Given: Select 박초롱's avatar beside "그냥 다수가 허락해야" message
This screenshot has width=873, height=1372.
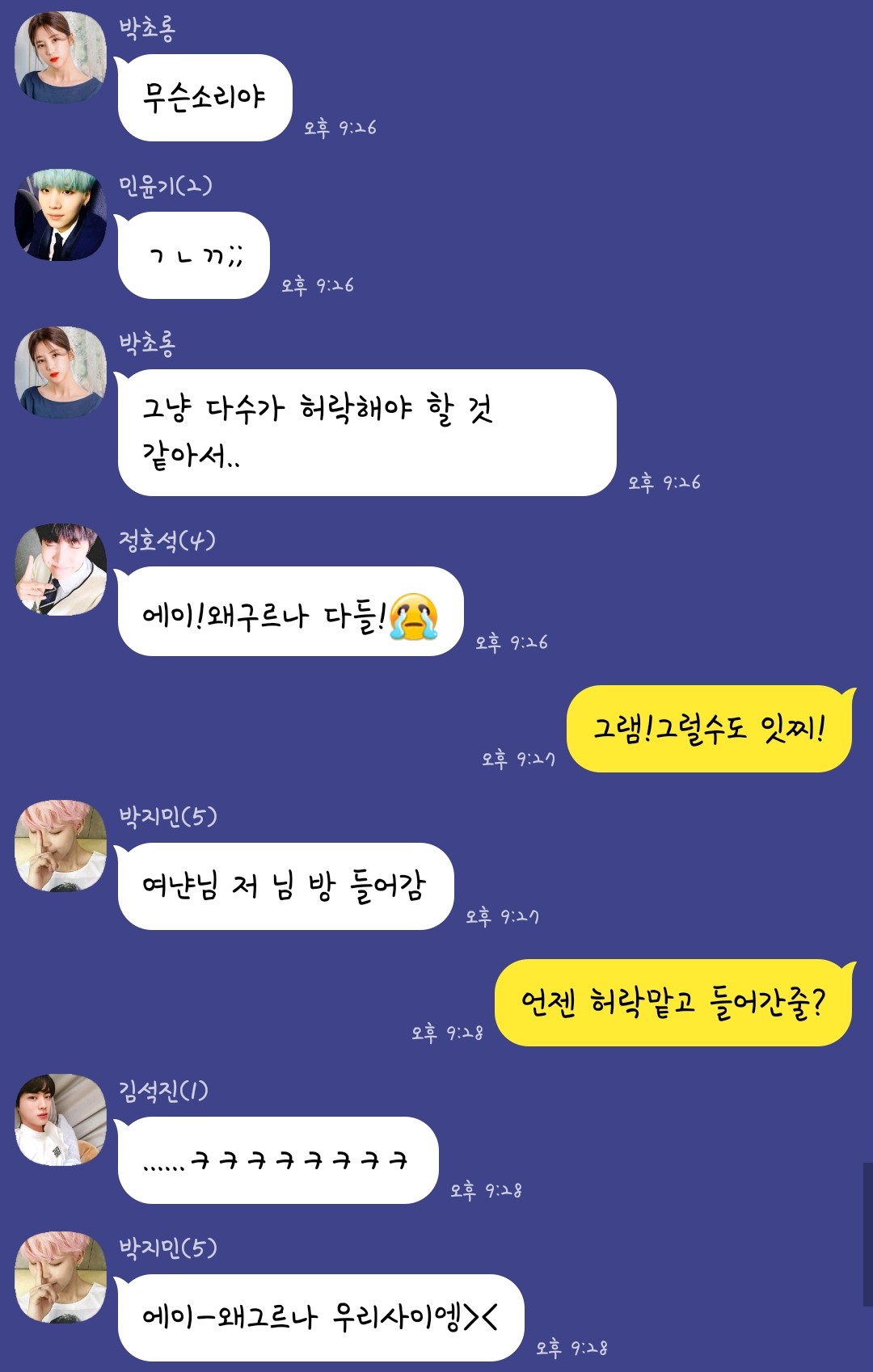Looking at the screenshot, I should 61,372.
